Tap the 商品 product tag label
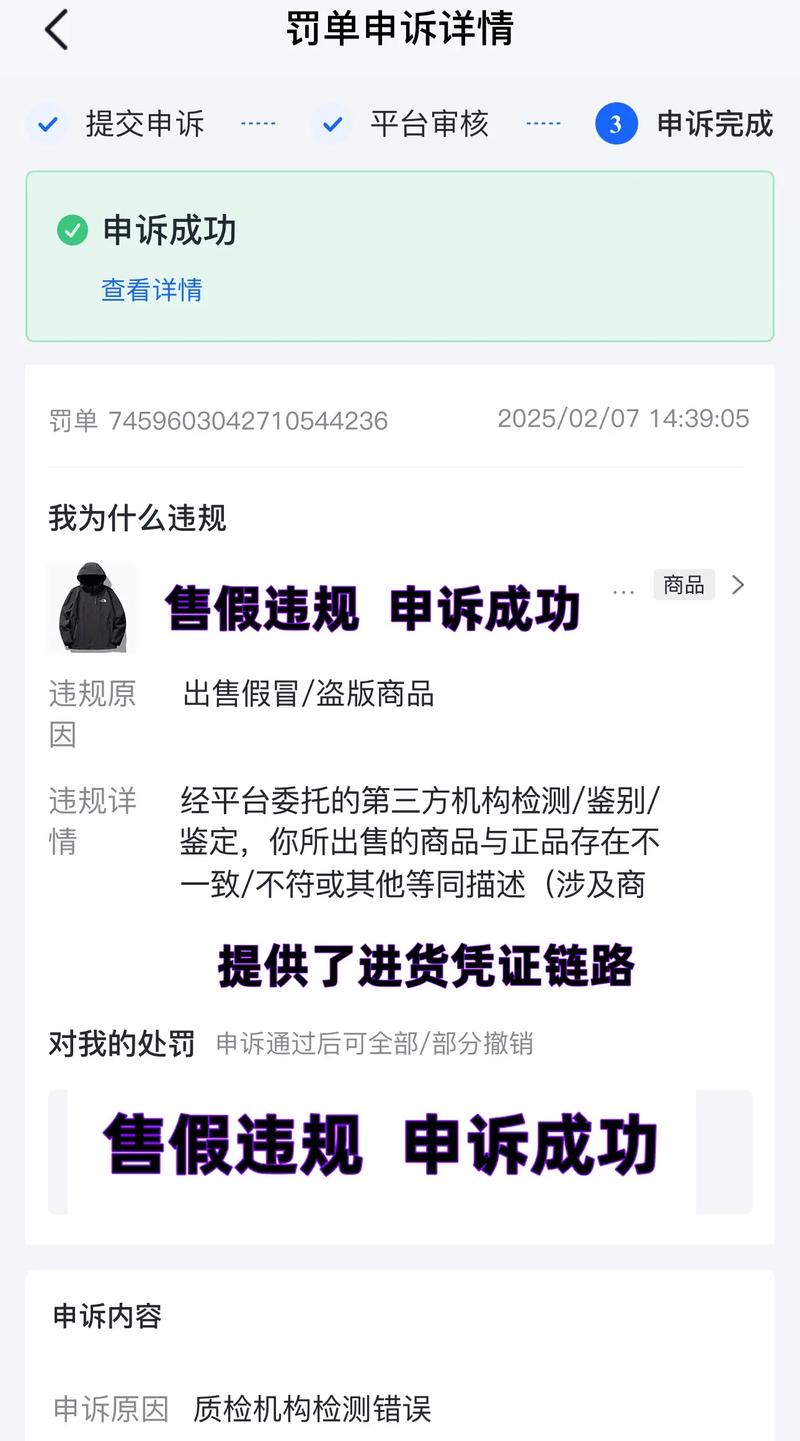 point(684,585)
